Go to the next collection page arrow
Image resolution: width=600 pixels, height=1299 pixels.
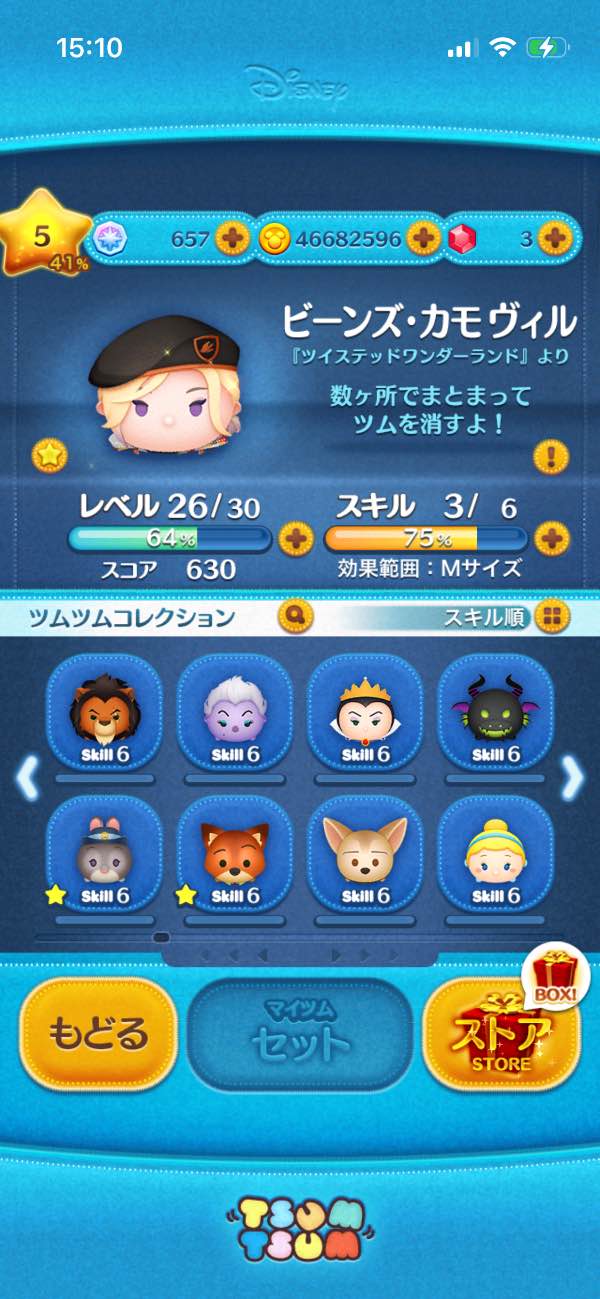pos(572,777)
